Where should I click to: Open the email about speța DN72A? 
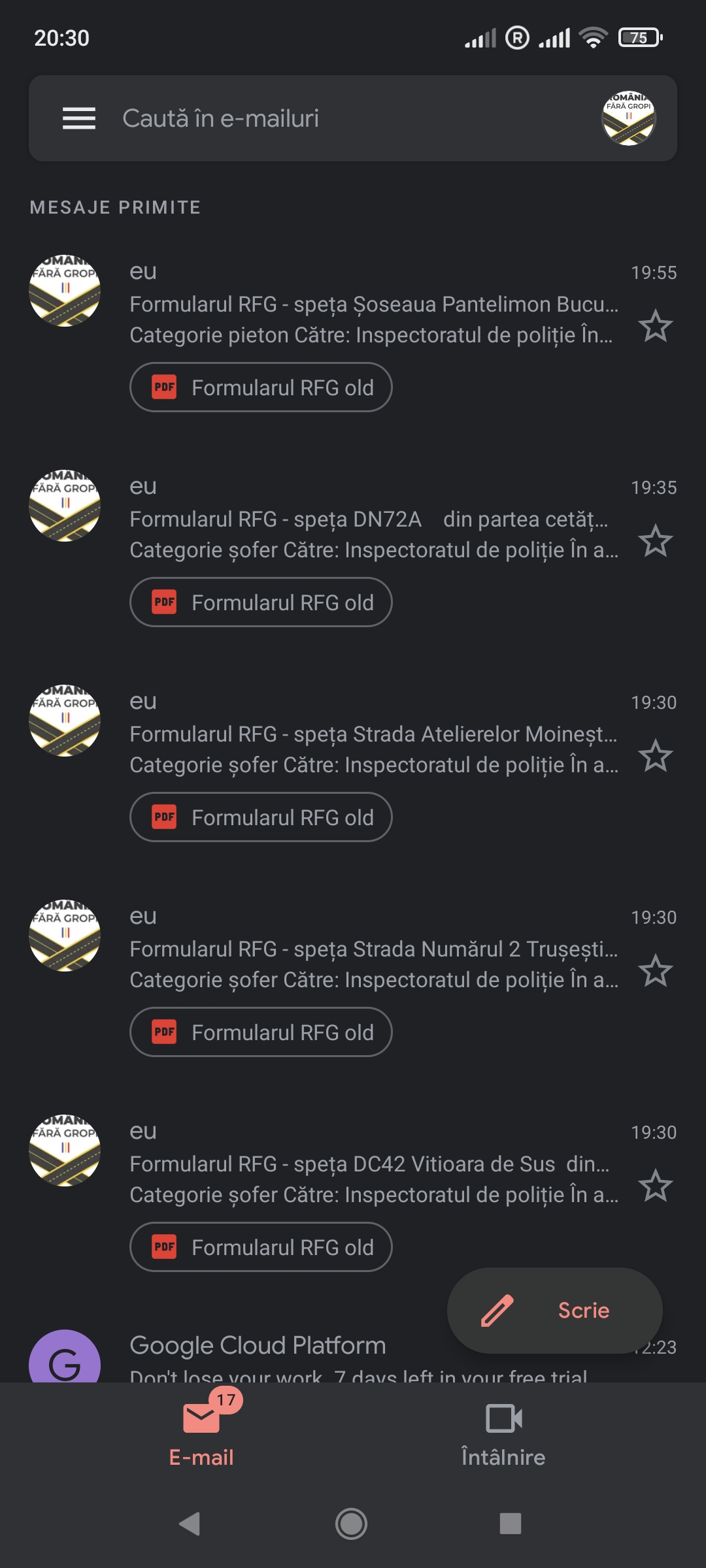point(373,519)
